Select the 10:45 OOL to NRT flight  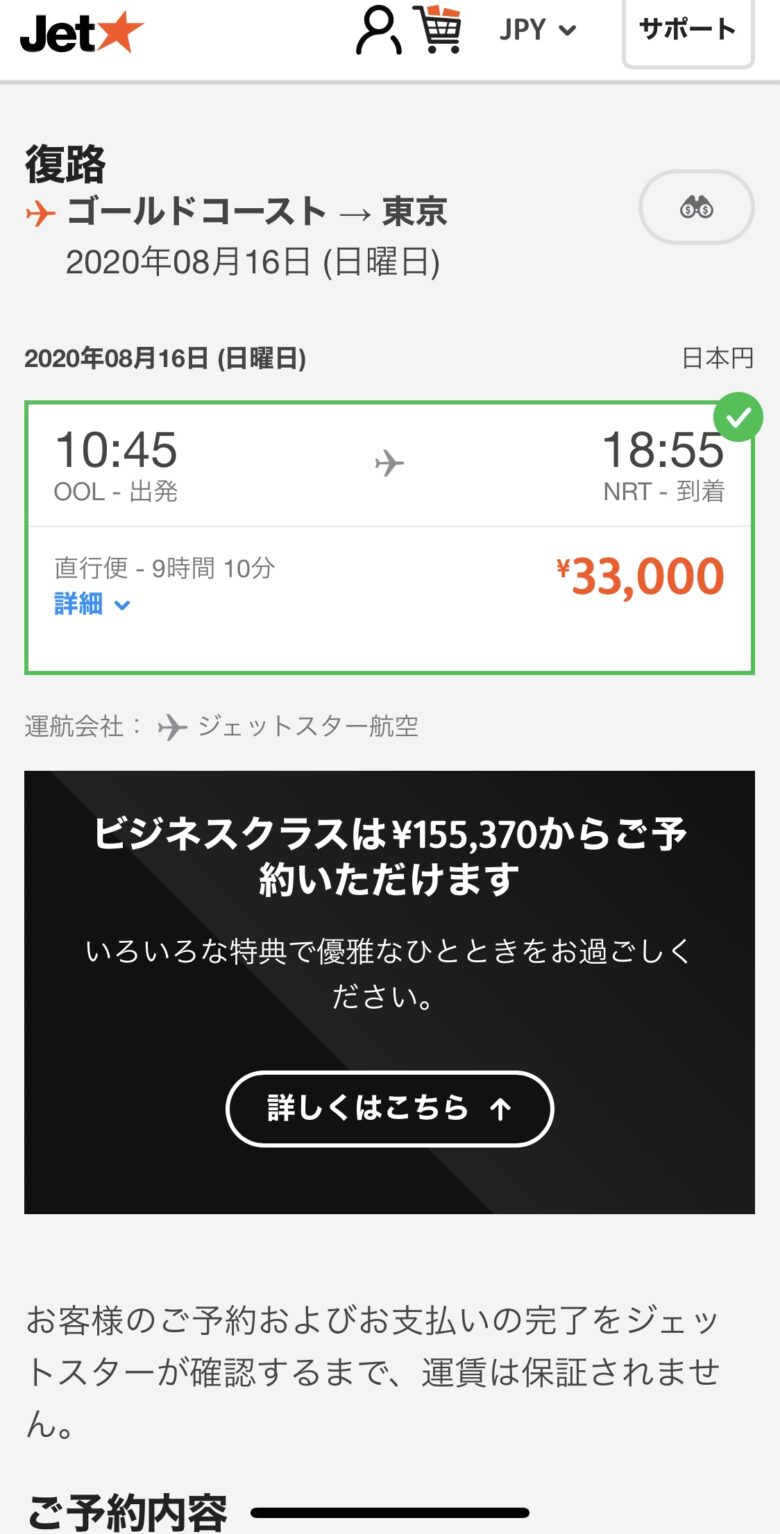[389, 538]
